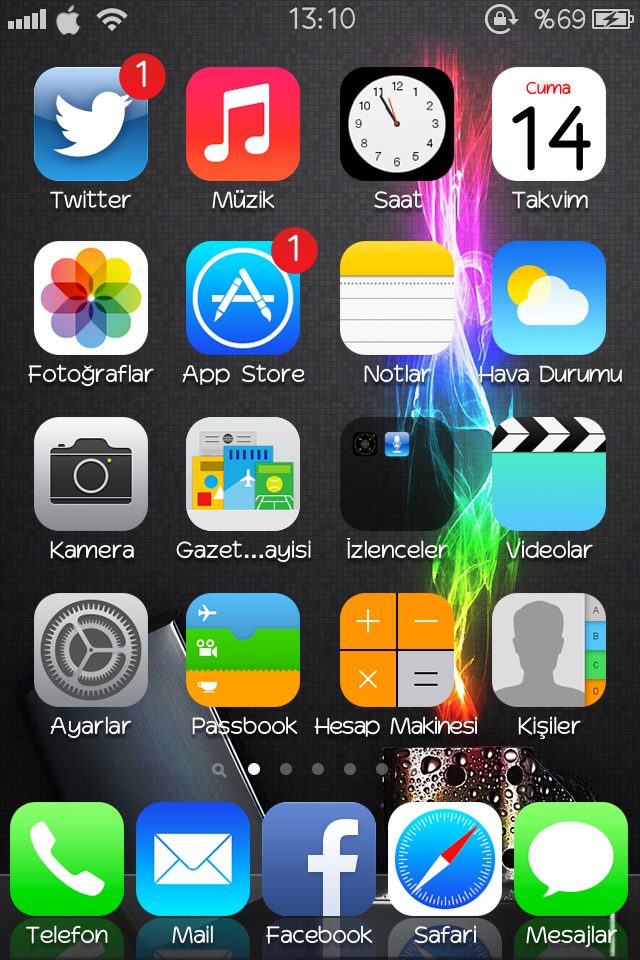Launch Facebook from the dock
640x960 pixels.
[319, 860]
